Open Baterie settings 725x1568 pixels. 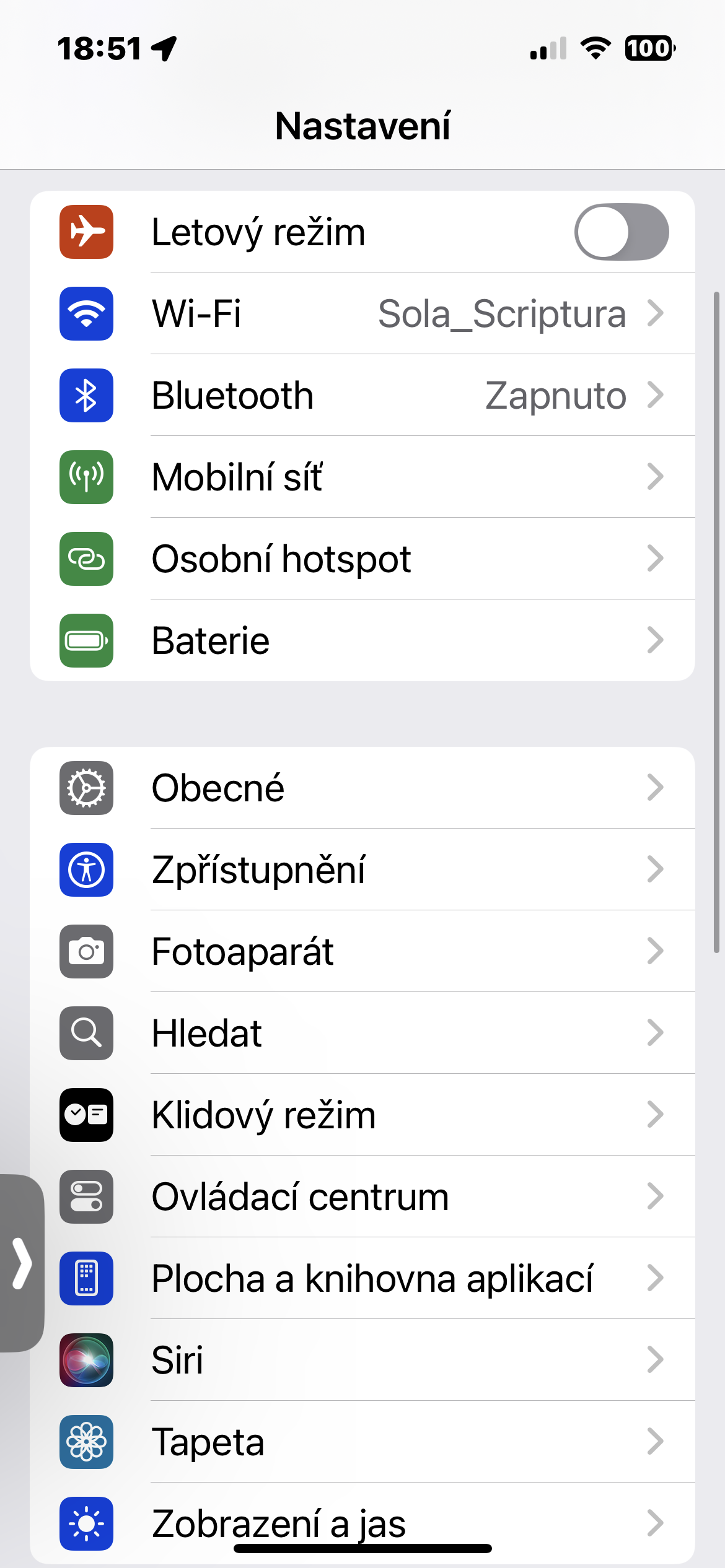362,641
